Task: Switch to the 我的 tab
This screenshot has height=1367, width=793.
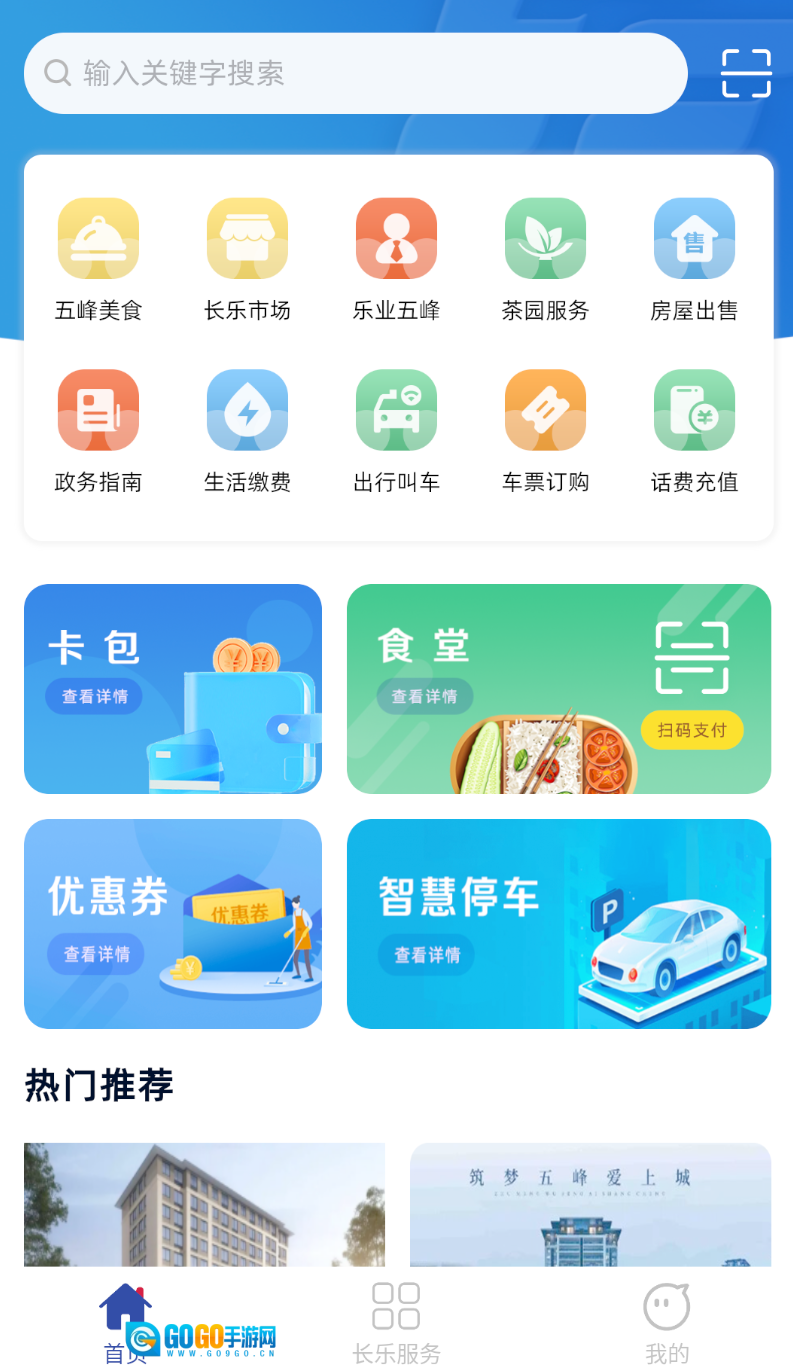Action: 666,1322
